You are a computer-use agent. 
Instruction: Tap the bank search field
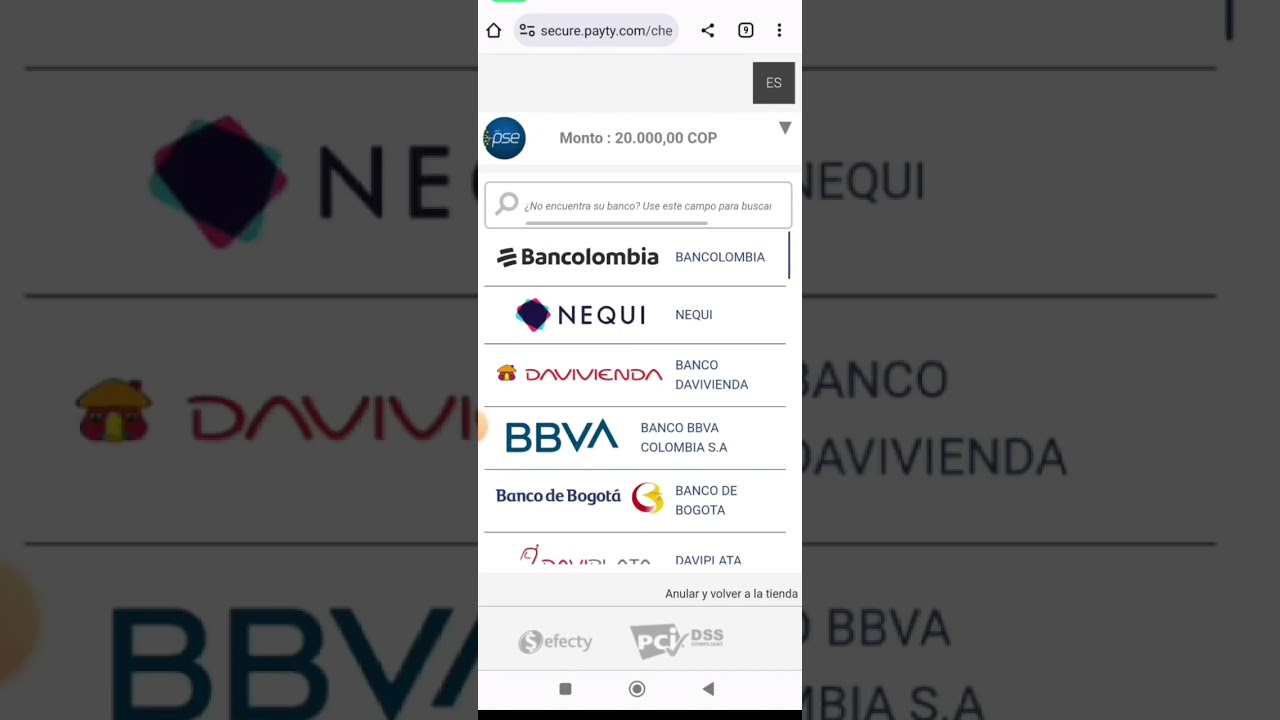(646, 206)
